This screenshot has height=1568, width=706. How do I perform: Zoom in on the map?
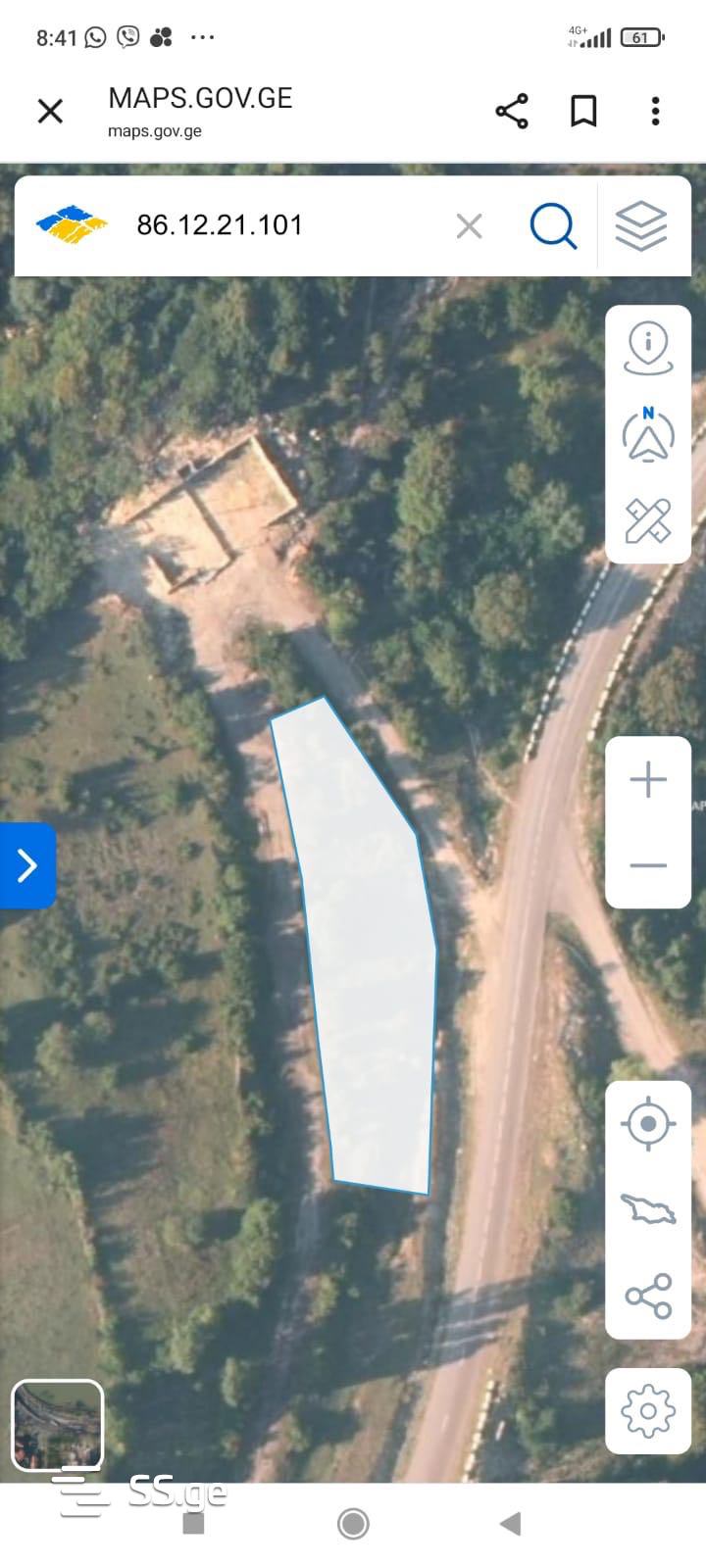[x=648, y=780]
